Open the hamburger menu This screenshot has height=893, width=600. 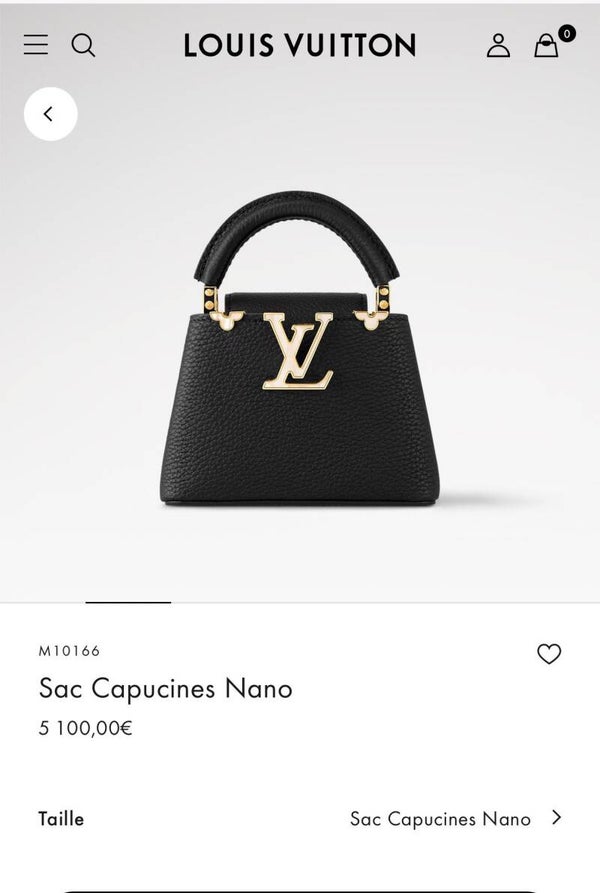(x=36, y=45)
